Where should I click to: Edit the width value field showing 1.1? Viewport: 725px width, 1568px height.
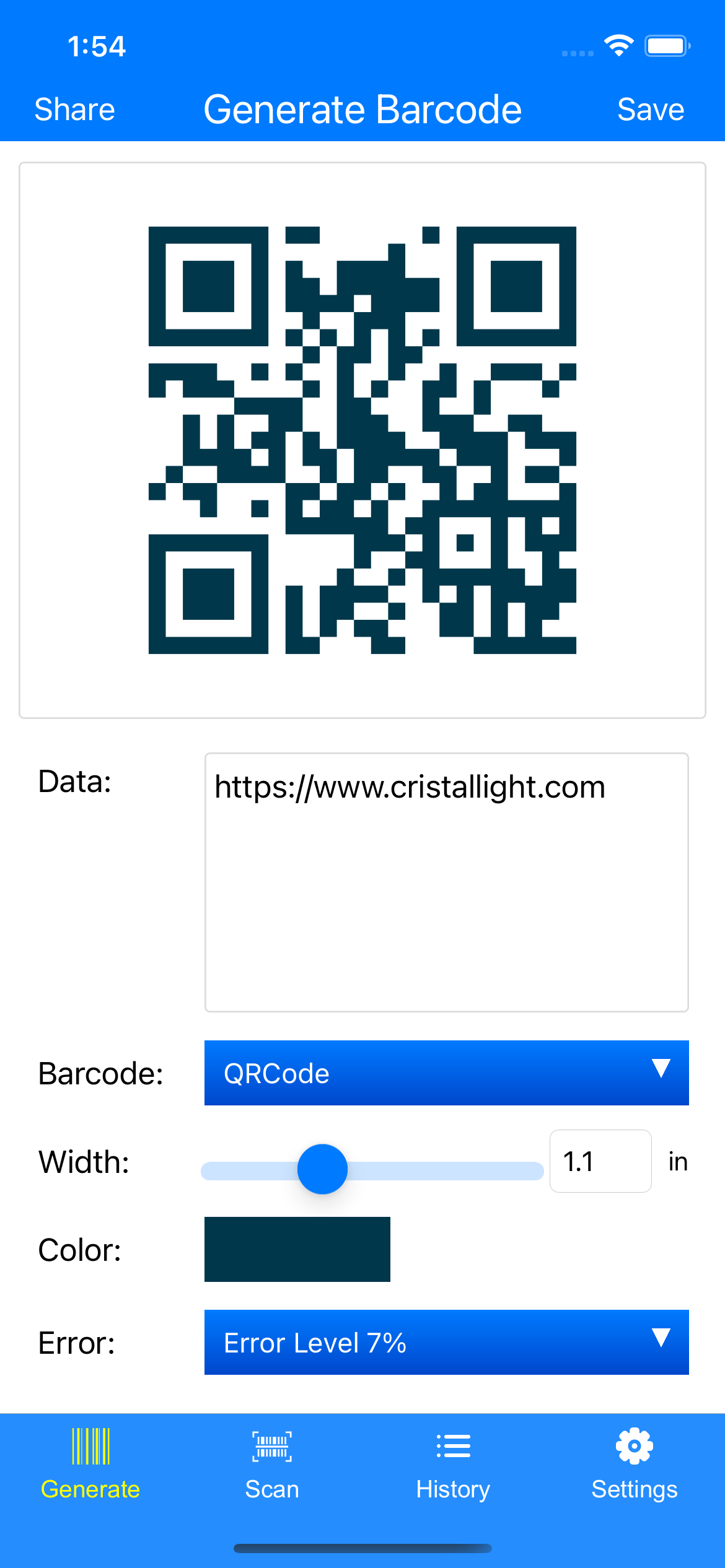point(600,1161)
